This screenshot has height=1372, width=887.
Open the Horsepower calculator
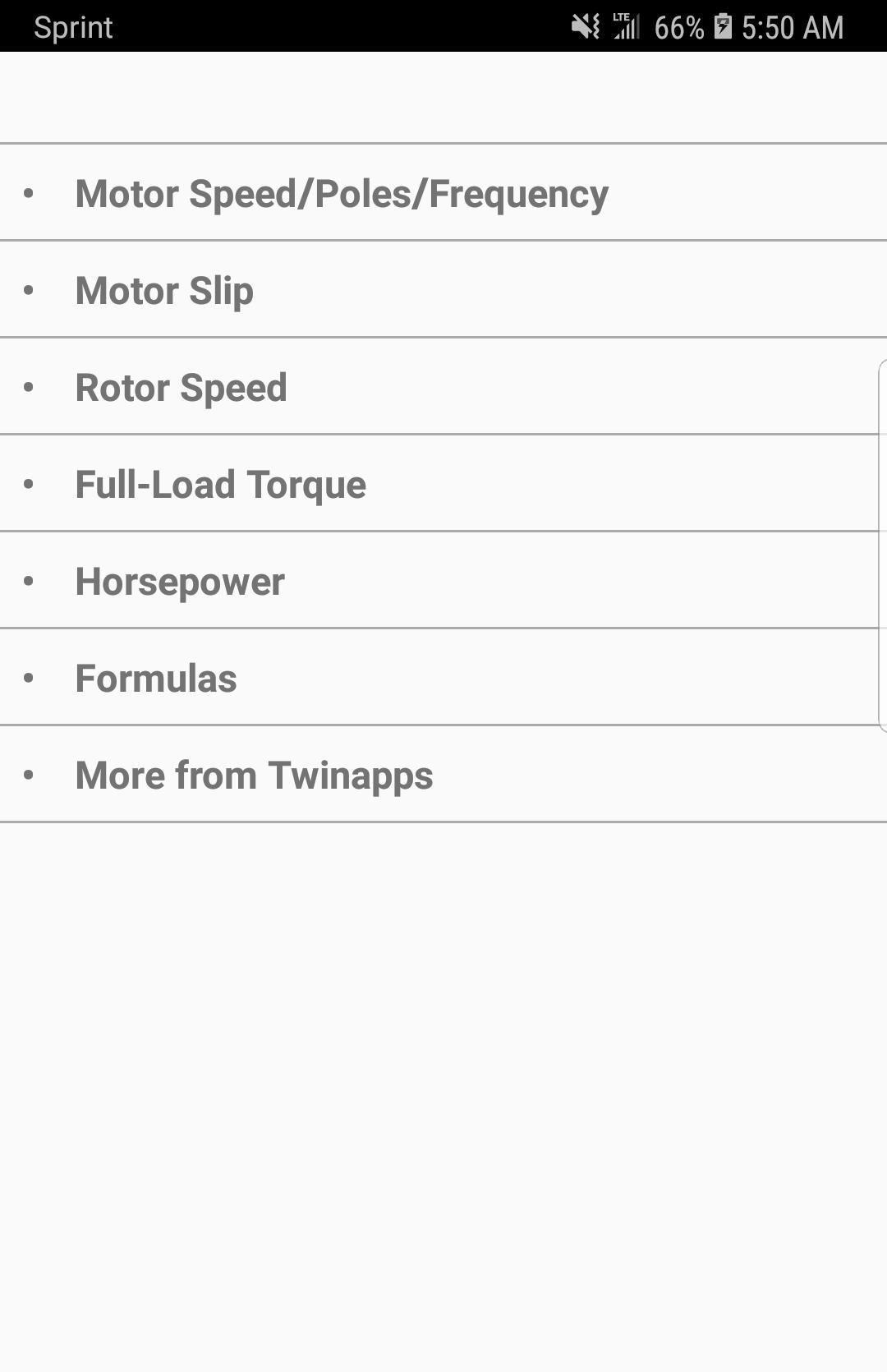click(180, 581)
